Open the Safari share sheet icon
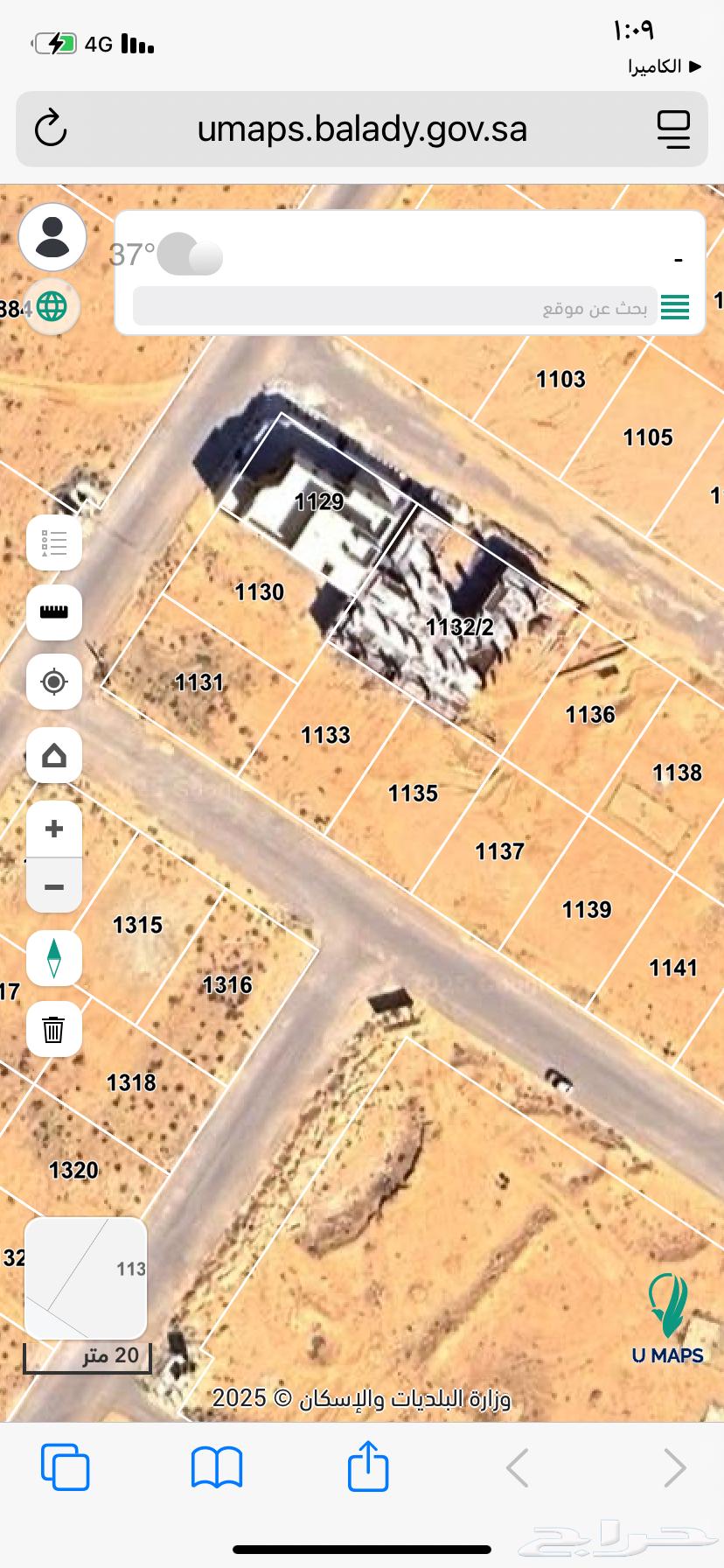724x1568 pixels. coord(366,1468)
